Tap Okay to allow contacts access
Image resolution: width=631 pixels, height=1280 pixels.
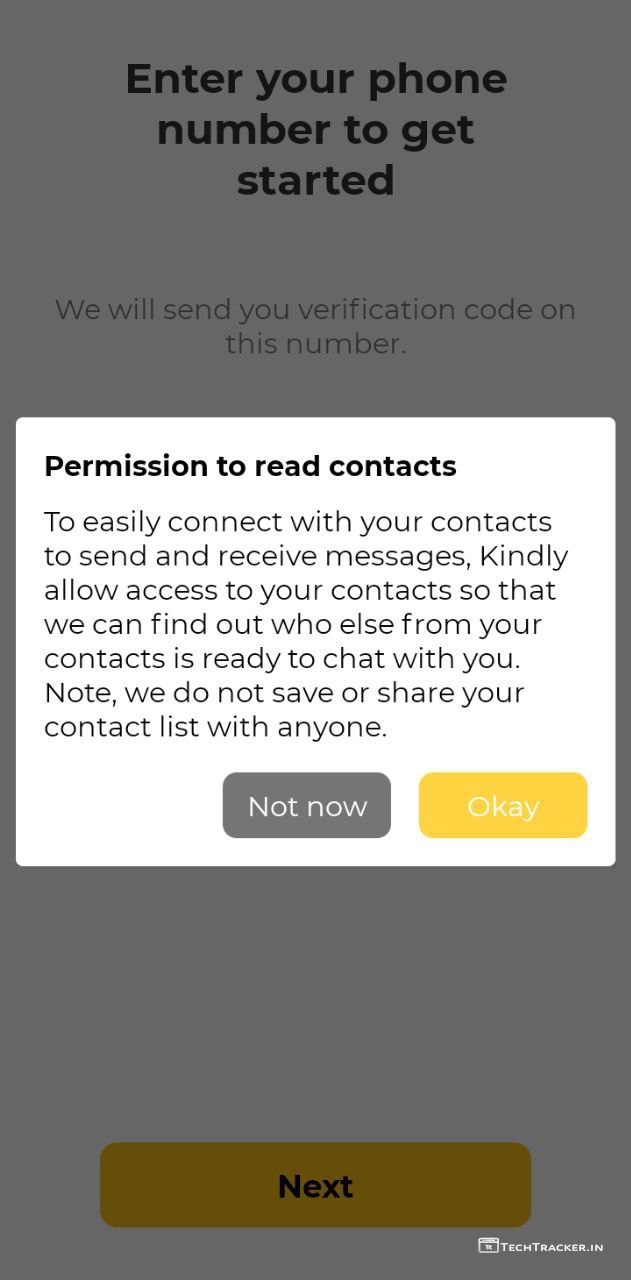502,805
